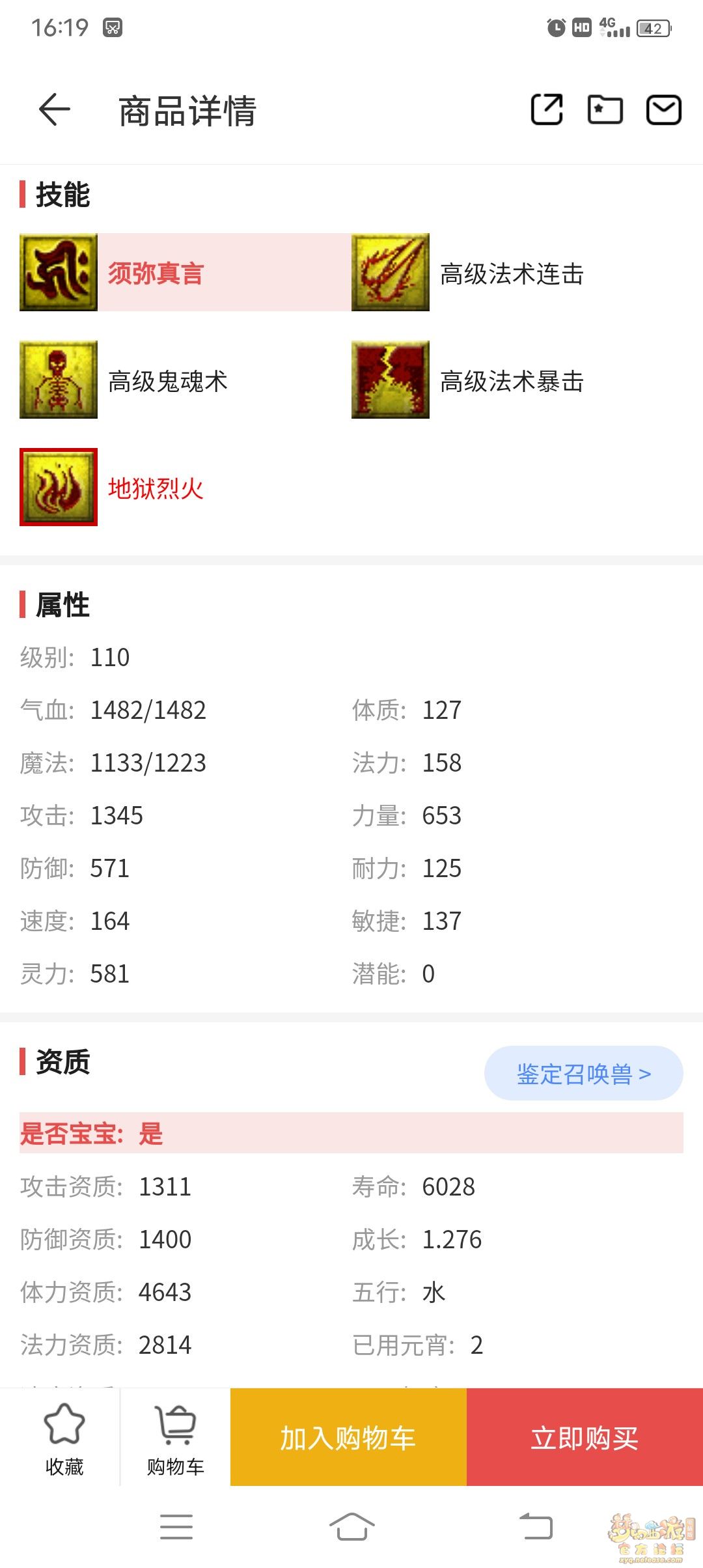Tap 加入购物车 to add to cart

coord(348,1438)
